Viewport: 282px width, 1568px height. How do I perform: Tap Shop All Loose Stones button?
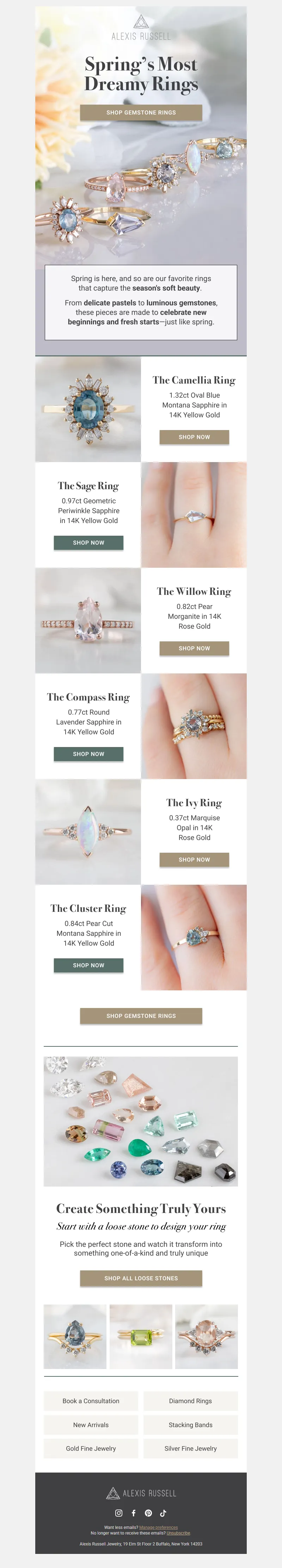tap(141, 1278)
